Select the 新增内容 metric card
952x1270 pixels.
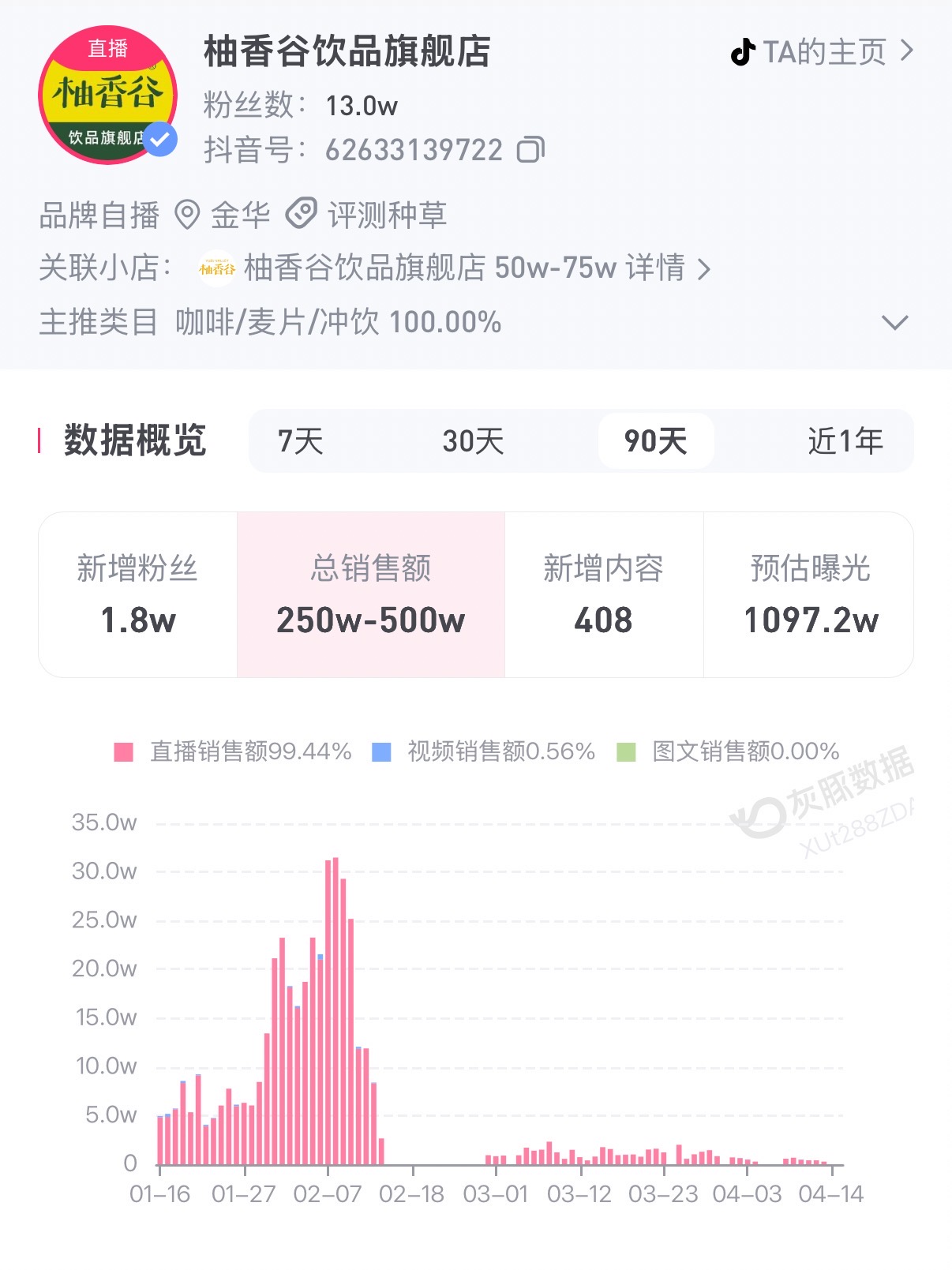pyautogui.click(x=604, y=594)
